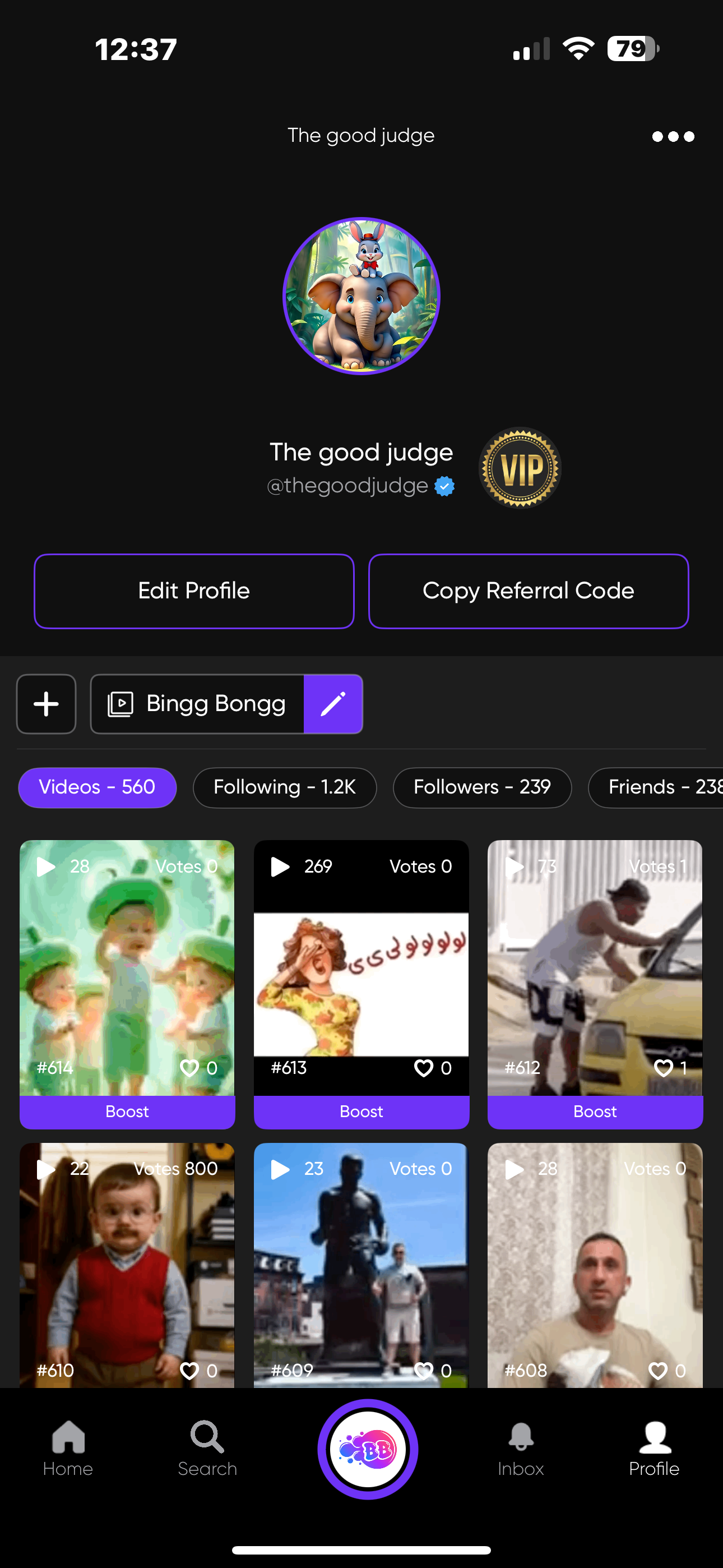Switch to the Friends tab
Viewport: 723px width, 1568px height.
657,787
